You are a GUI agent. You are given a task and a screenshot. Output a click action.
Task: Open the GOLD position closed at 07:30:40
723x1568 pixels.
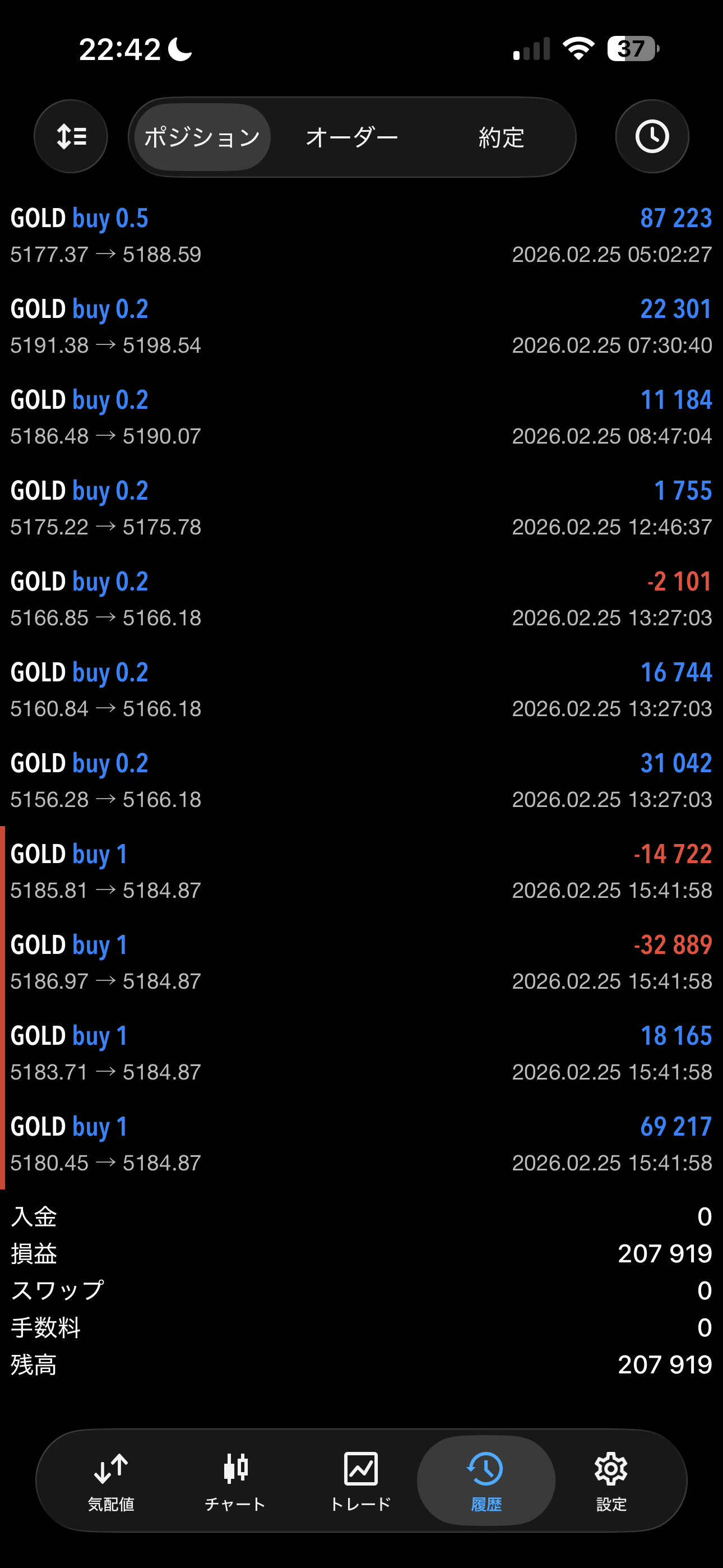361,326
